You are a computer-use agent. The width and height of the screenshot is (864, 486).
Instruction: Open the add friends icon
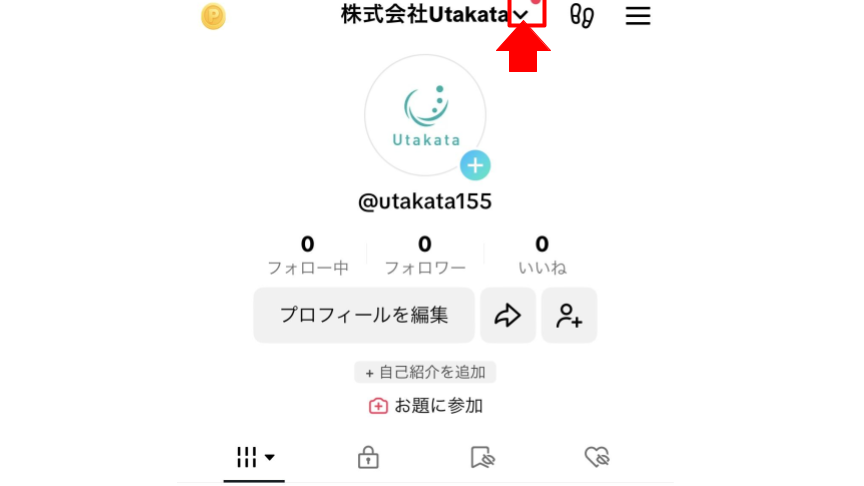(569, 316)
